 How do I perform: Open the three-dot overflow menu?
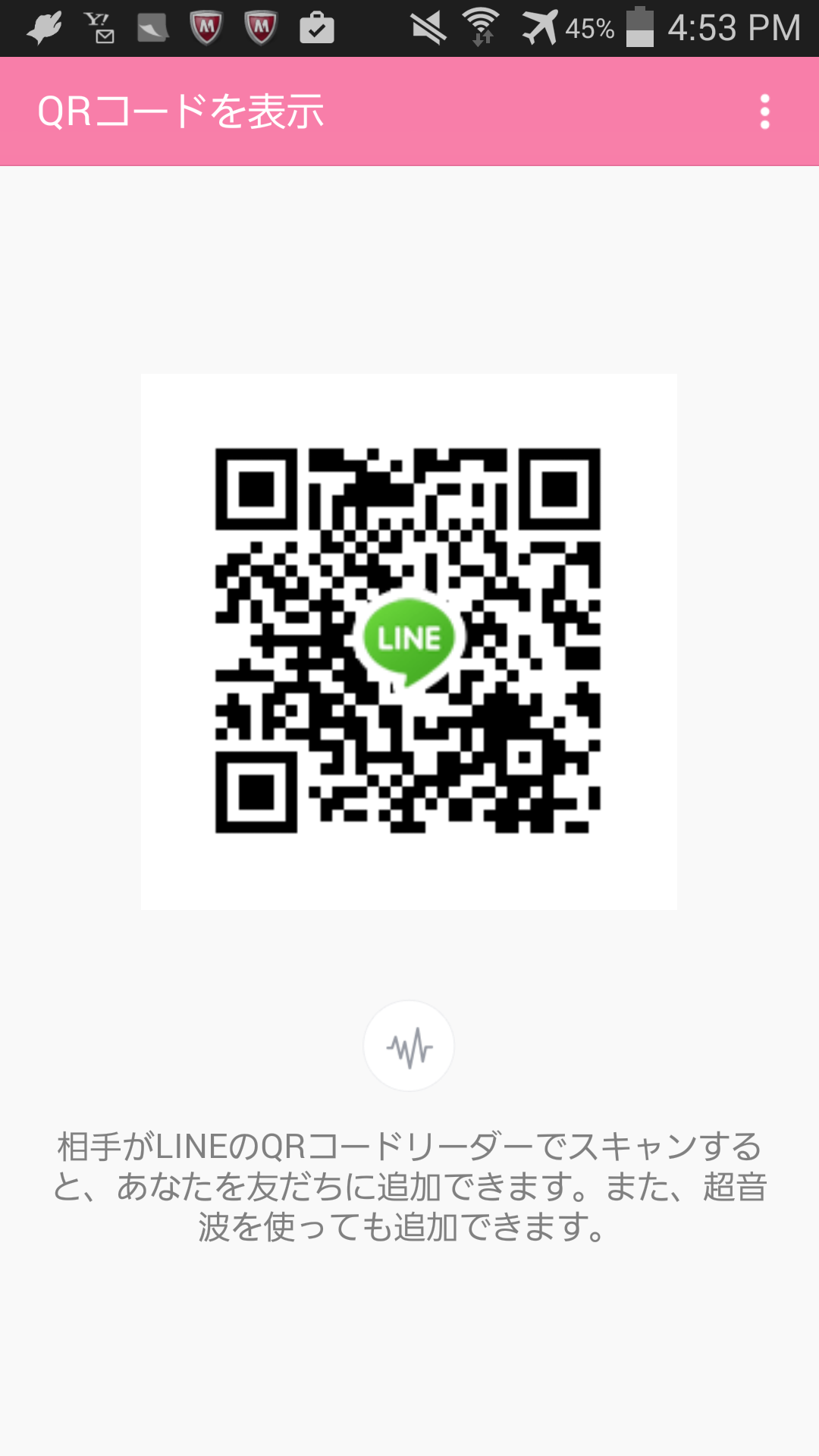[x=764, y=111]
